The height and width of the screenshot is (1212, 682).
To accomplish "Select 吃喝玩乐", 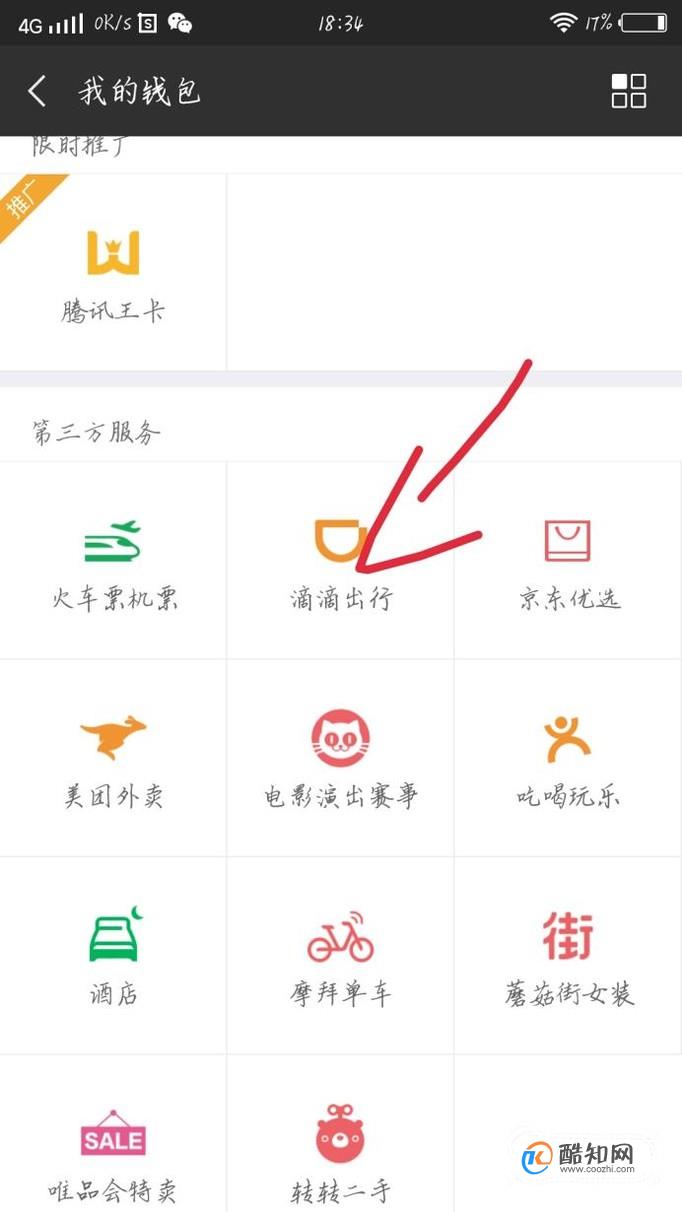I will point(568,758).
